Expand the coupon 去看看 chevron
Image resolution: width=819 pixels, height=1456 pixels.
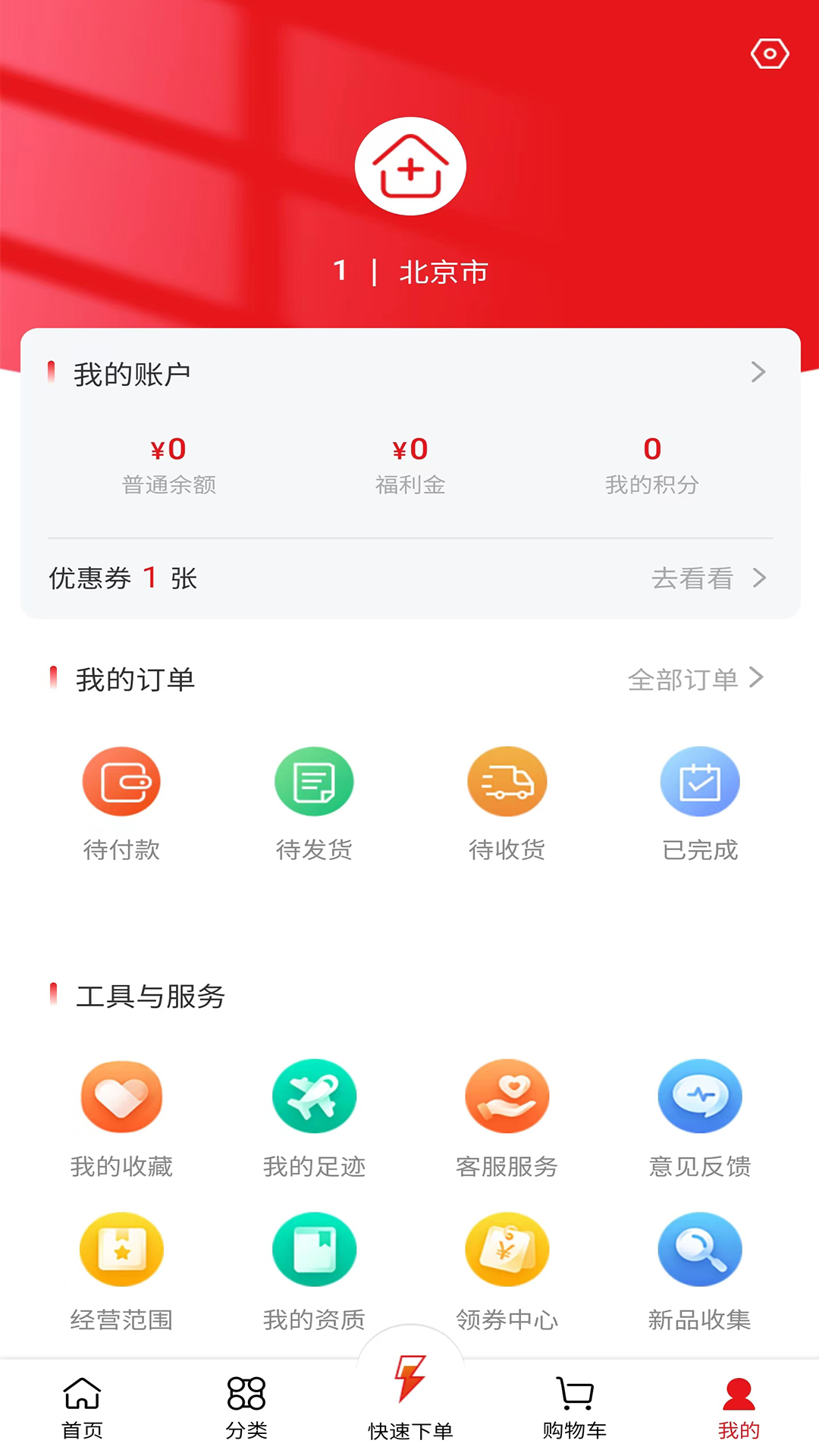click(759, 578)
